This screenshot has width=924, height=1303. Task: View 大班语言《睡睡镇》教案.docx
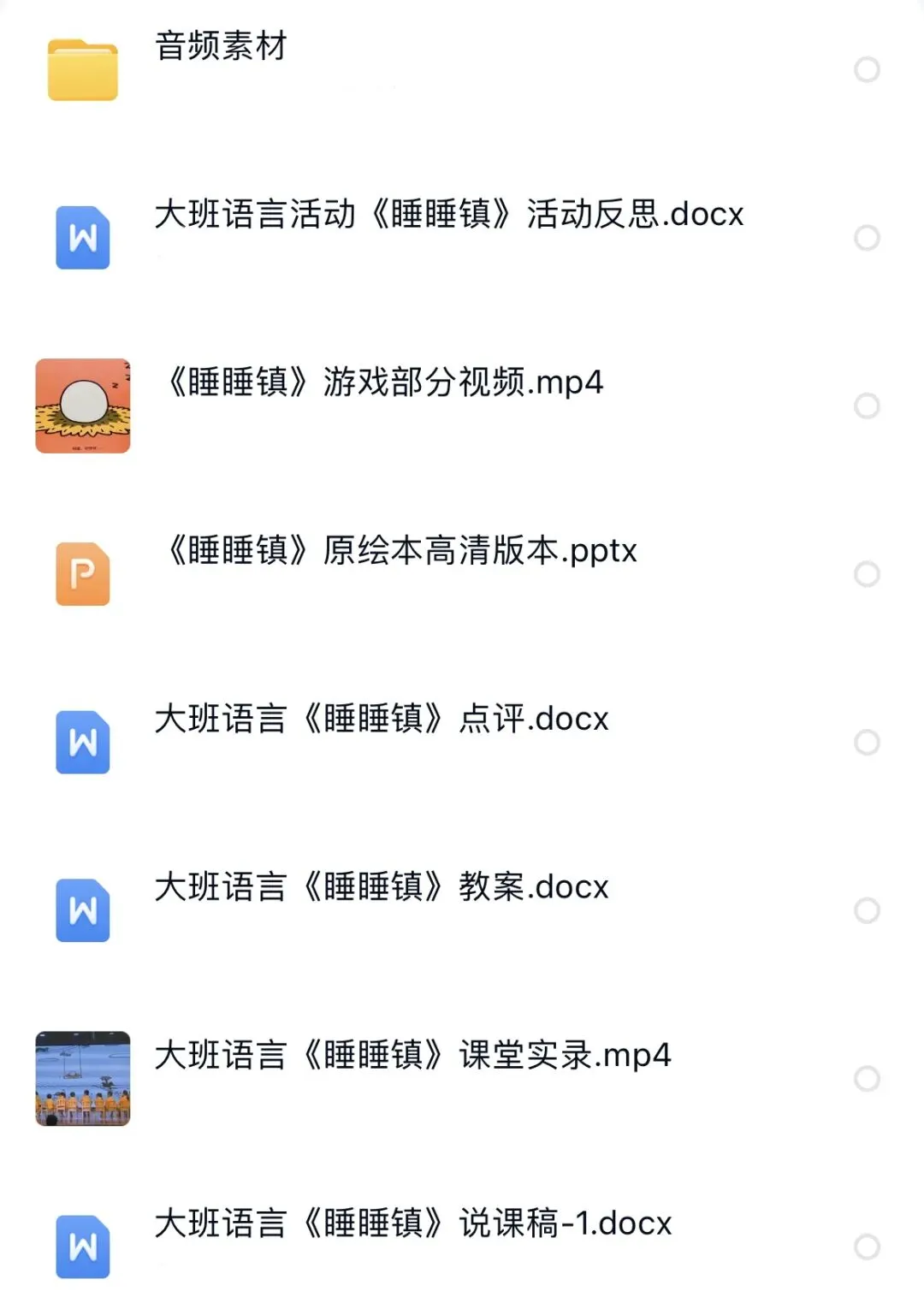382,887
